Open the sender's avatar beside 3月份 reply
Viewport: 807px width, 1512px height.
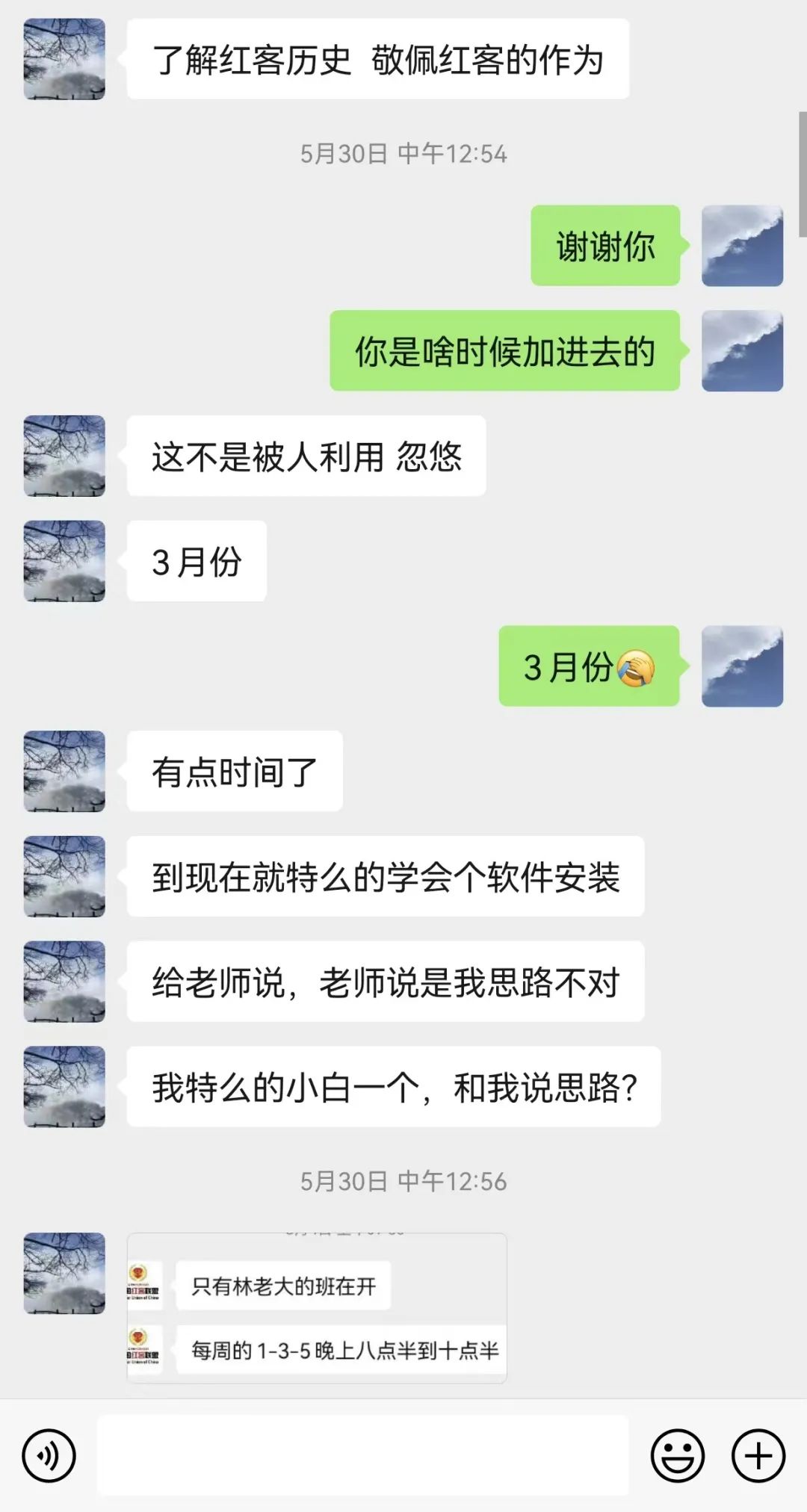point(64,561)
